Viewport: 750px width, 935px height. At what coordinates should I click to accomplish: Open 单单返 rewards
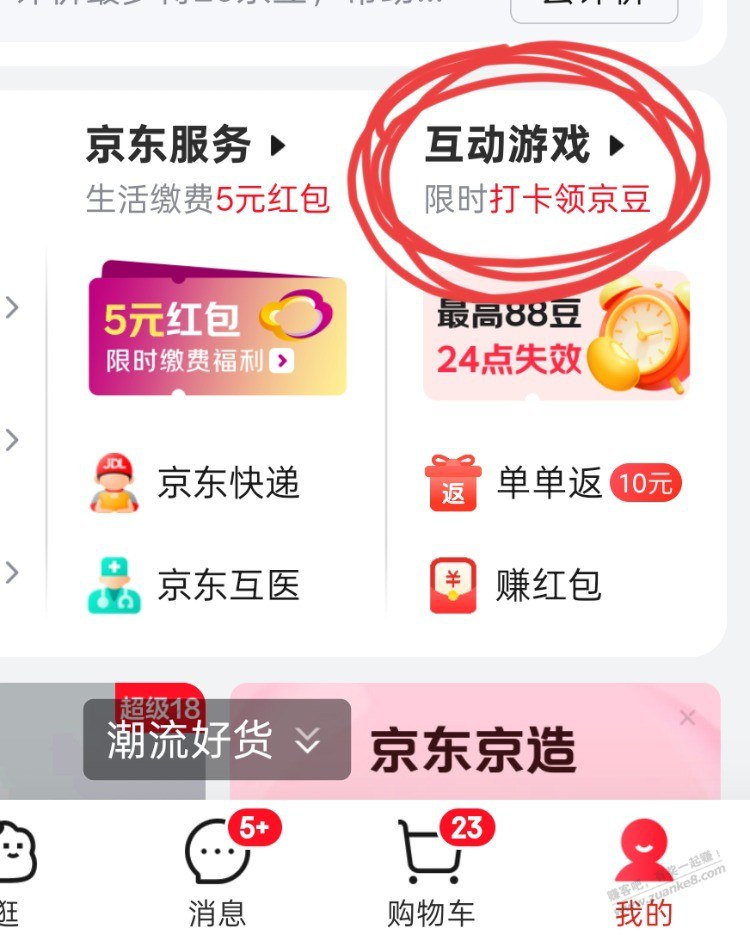pos(552,484)
